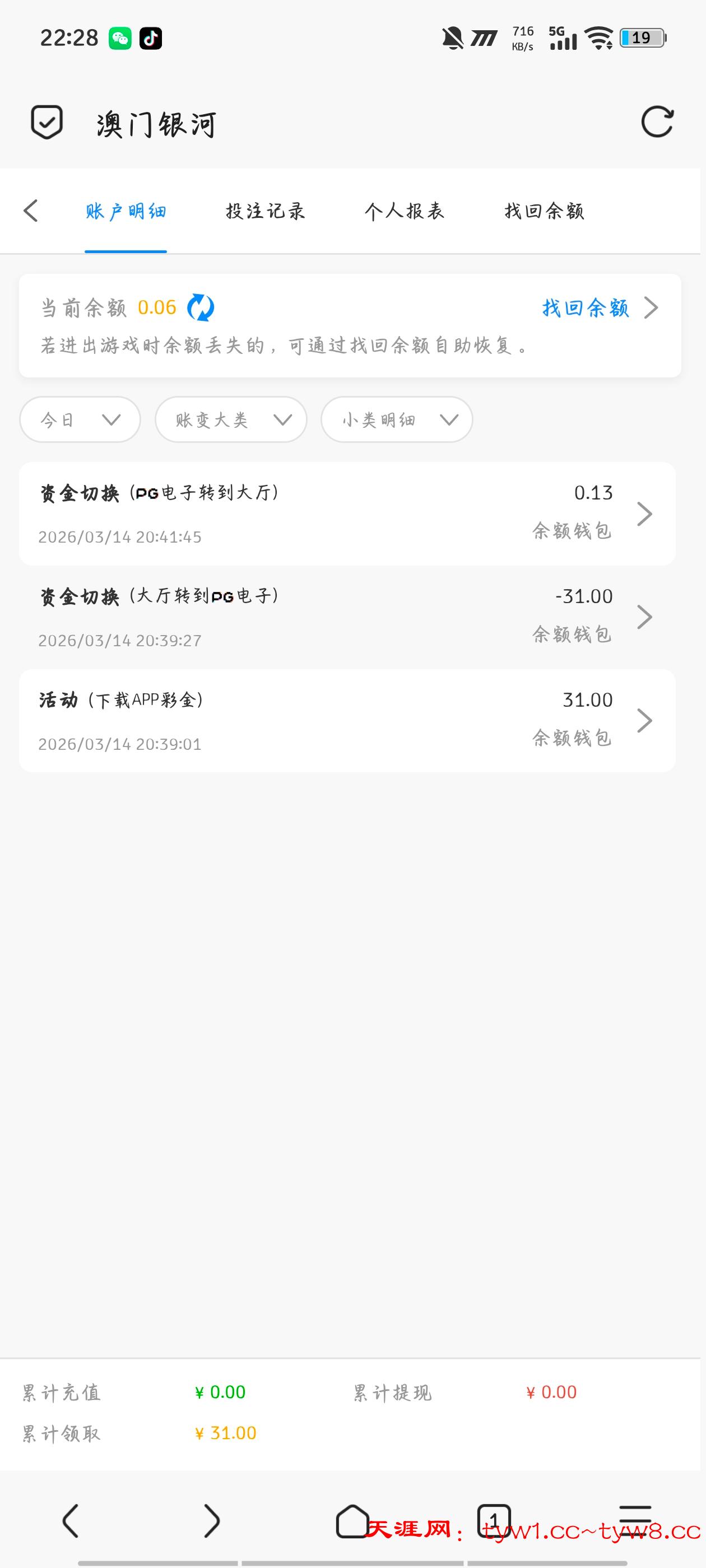The image size is (706, 1568).
Task: Open the browser home page
Action: [x=352, y=1520]
